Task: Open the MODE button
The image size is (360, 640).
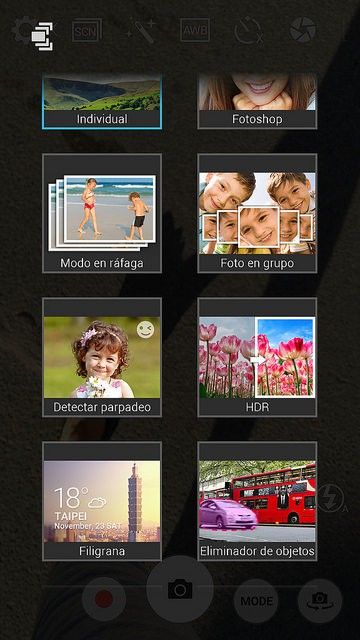Action: tap(256, 600)
